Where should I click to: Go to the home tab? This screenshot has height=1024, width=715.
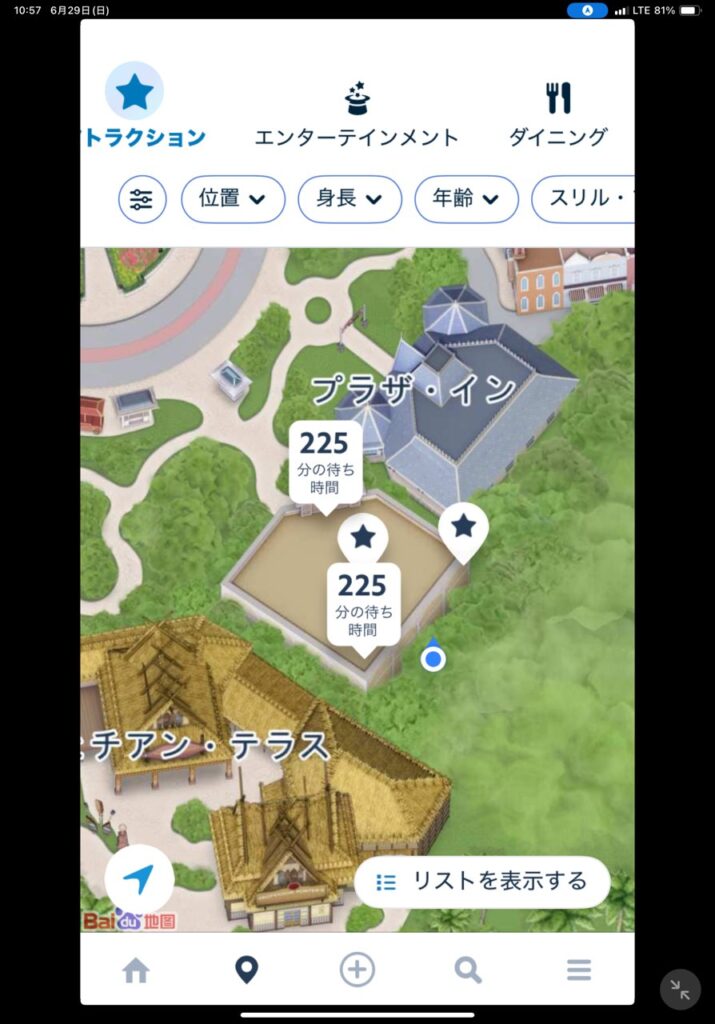136,969
